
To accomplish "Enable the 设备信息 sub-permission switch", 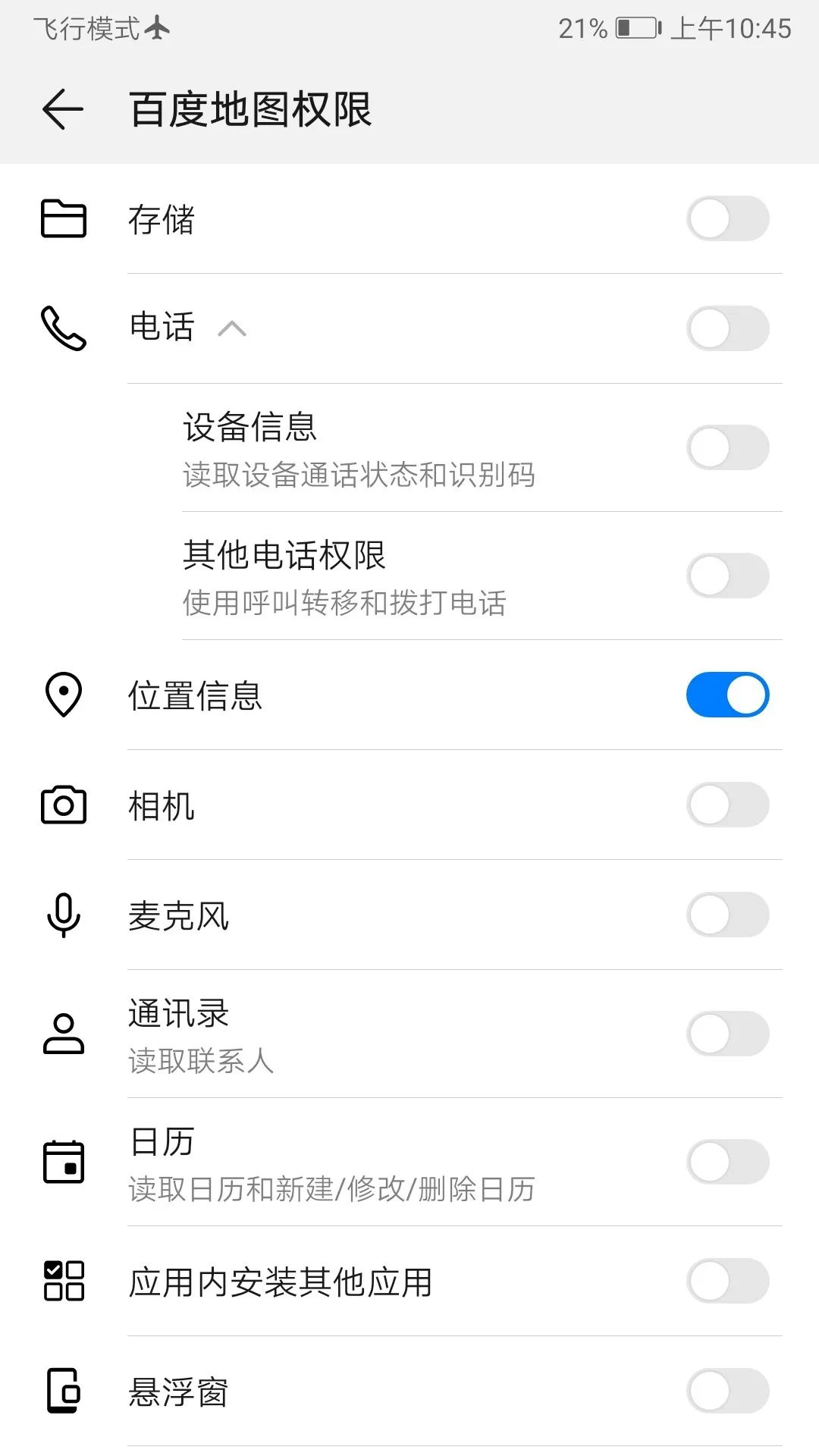I will coord(727,447).
